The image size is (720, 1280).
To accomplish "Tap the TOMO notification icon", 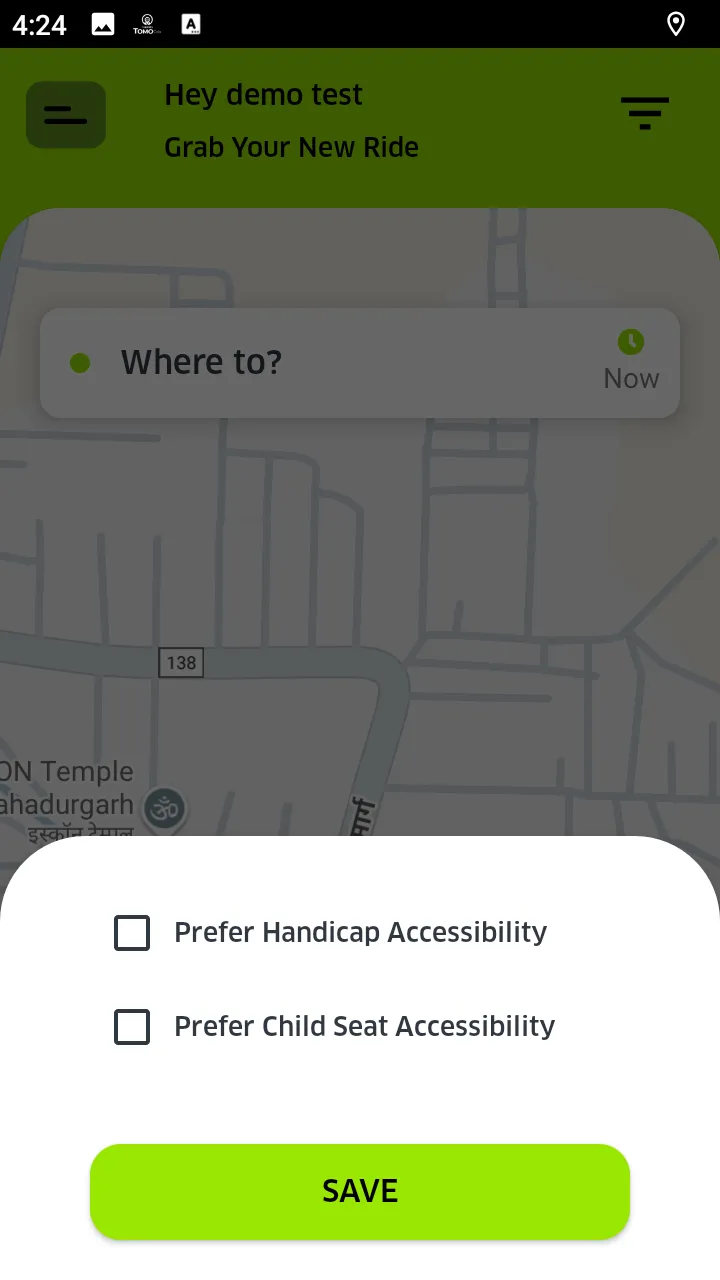I will tap(146, 24).
